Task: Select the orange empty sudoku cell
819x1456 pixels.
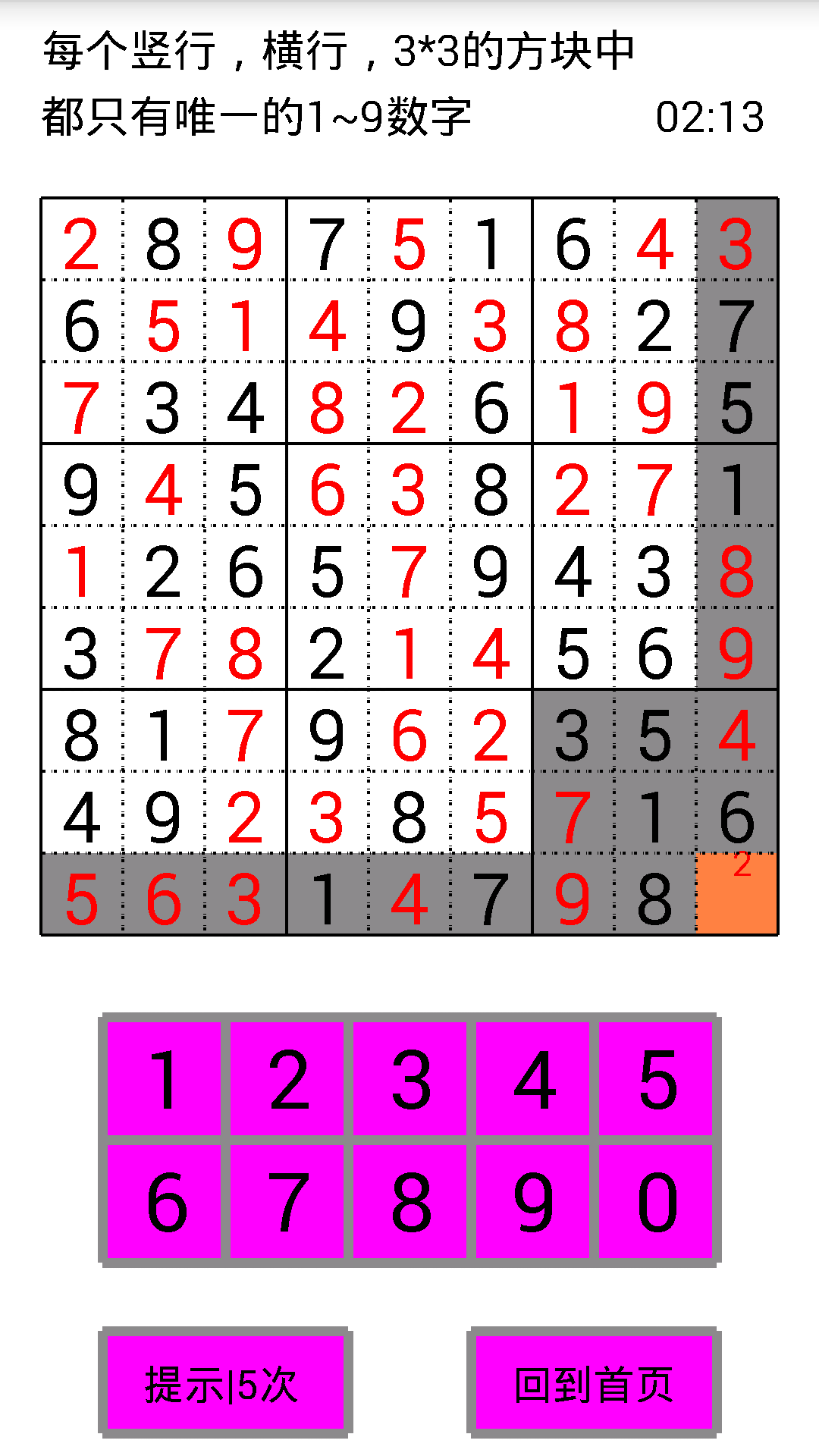Action: [736, 894]
